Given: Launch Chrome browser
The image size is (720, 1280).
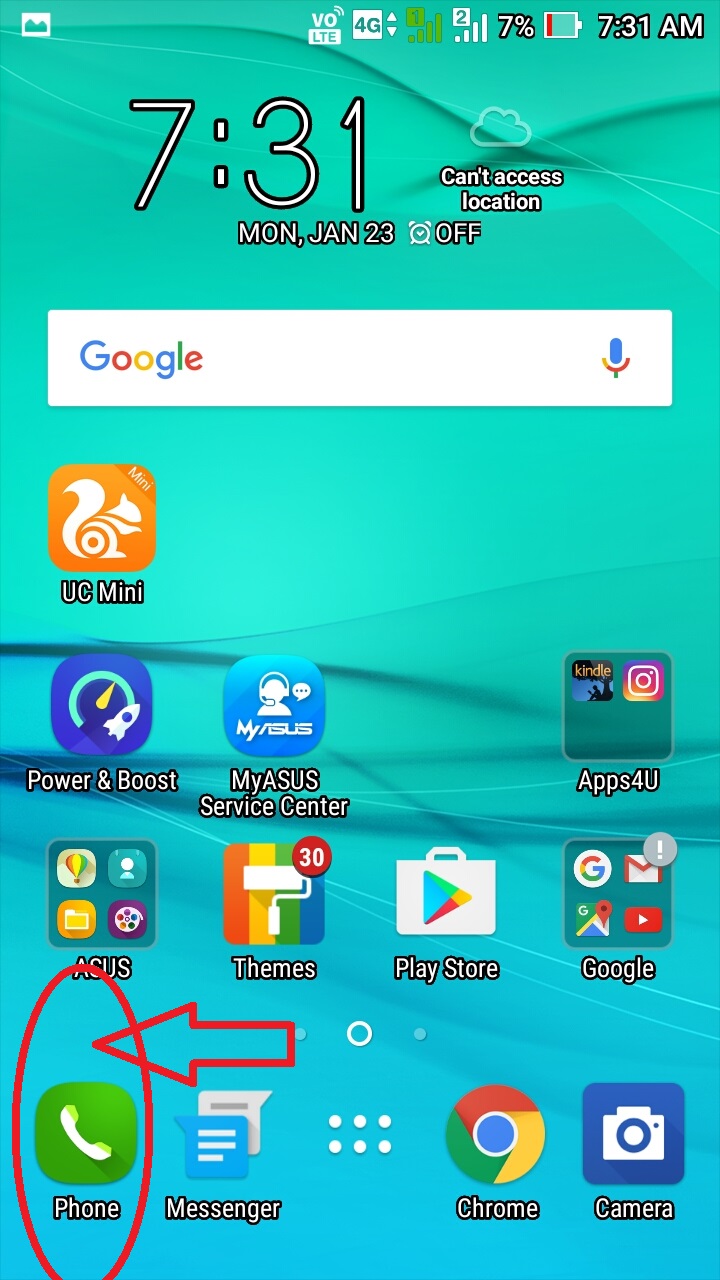Looking at the screenshot, I should tap(496, 1135).
